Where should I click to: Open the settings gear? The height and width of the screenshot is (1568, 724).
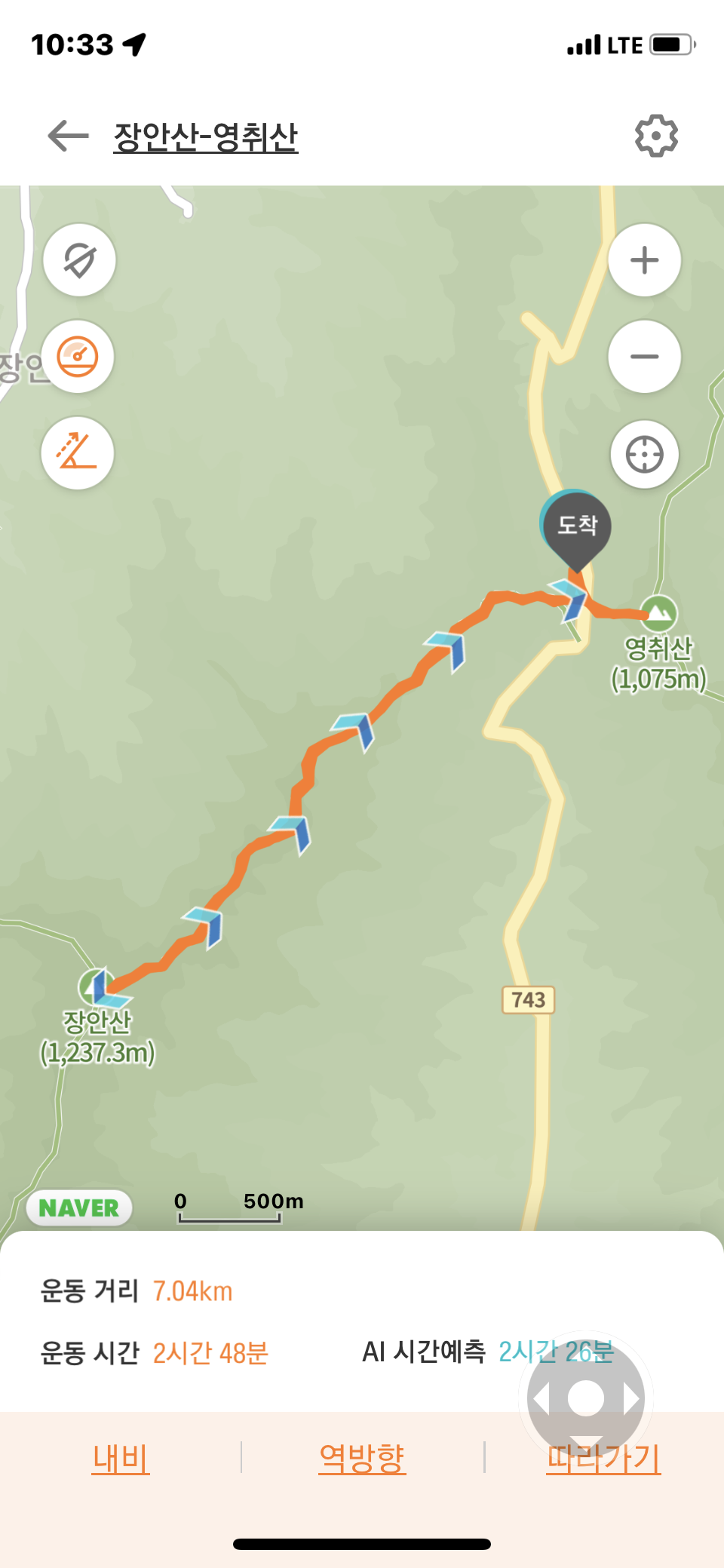[656, 137]
